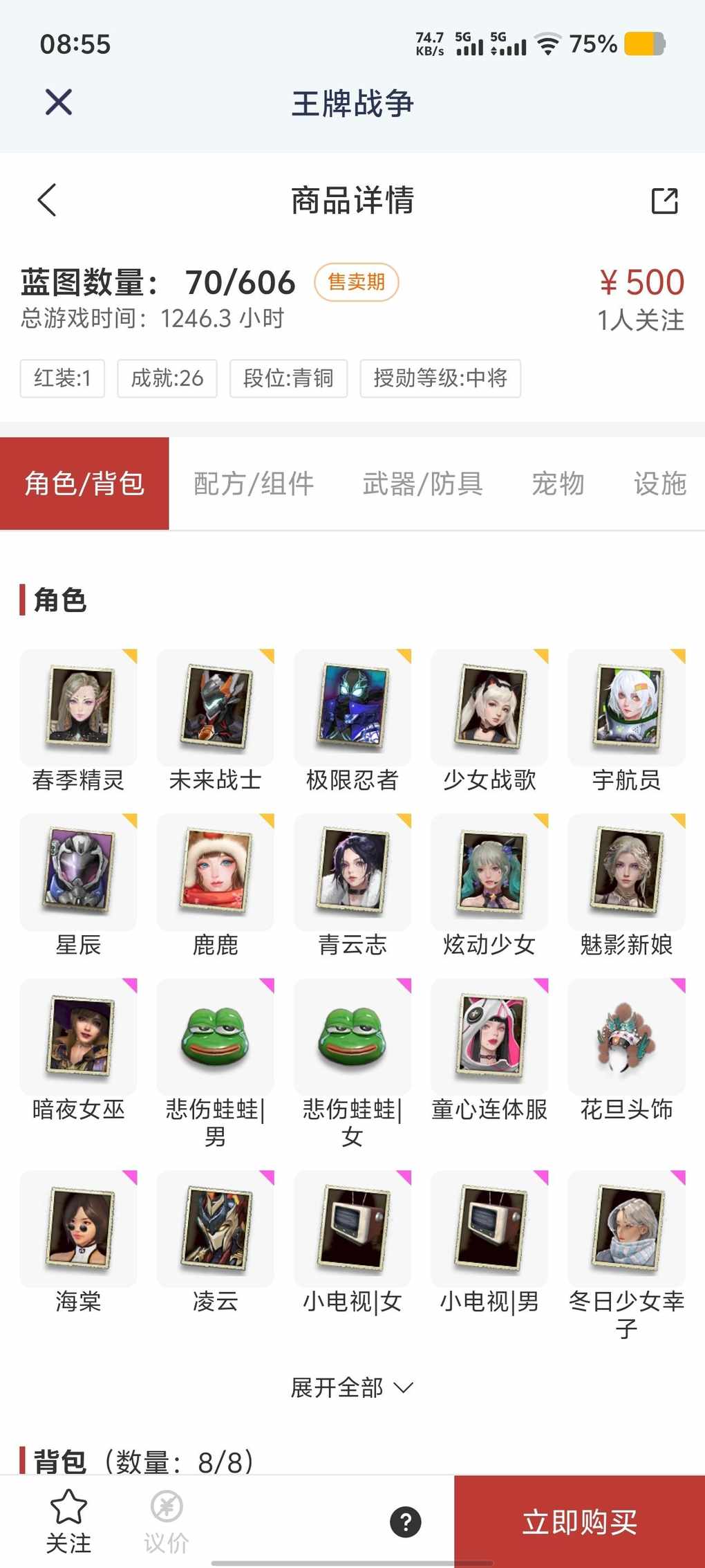Image resolution: width=705 pixels, height=1568 pixels.
Task: Expand all characters with 展开全部
Action: [352, 1387]
